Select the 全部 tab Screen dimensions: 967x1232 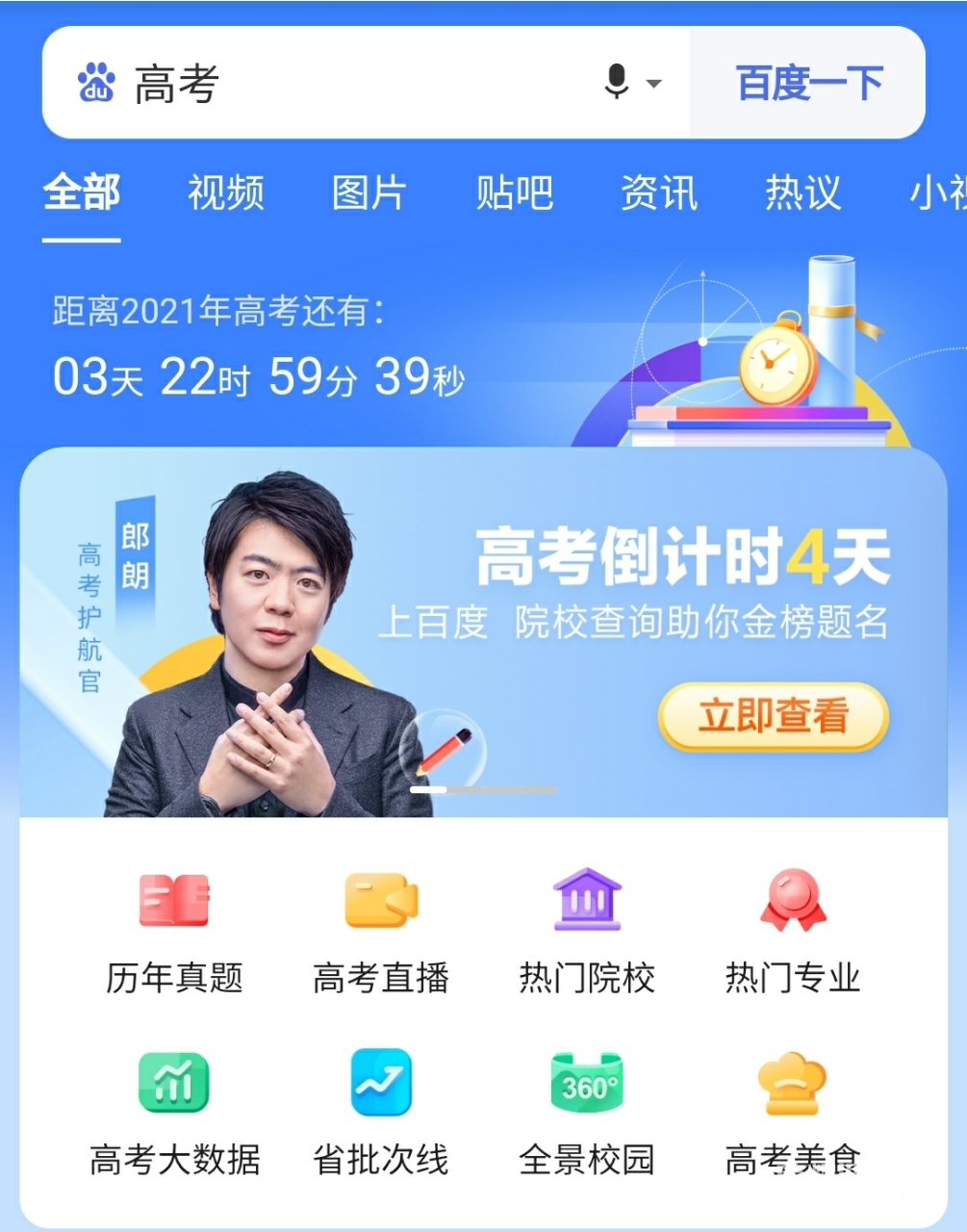click(82, 192)
